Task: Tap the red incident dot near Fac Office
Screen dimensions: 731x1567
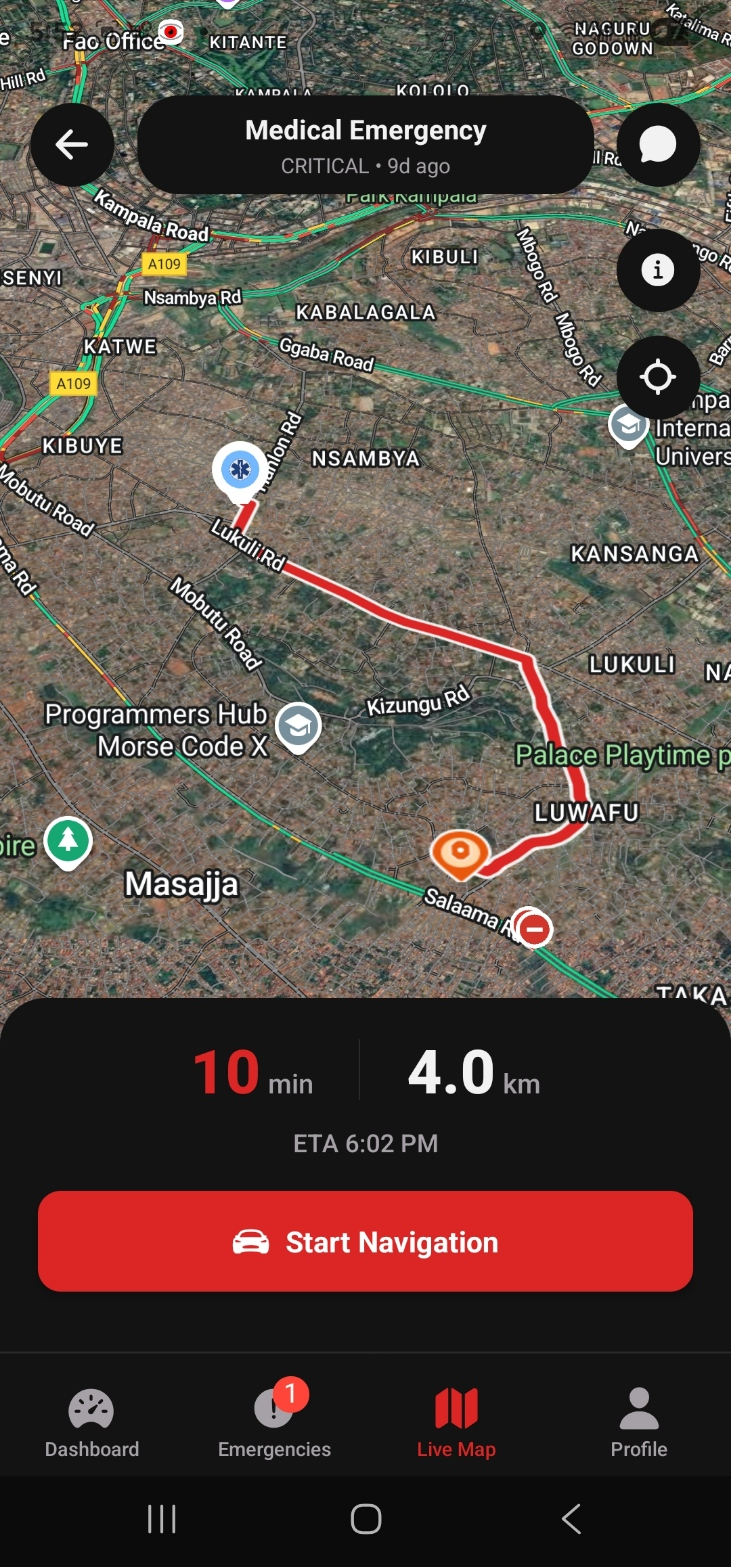Action: 171,33
